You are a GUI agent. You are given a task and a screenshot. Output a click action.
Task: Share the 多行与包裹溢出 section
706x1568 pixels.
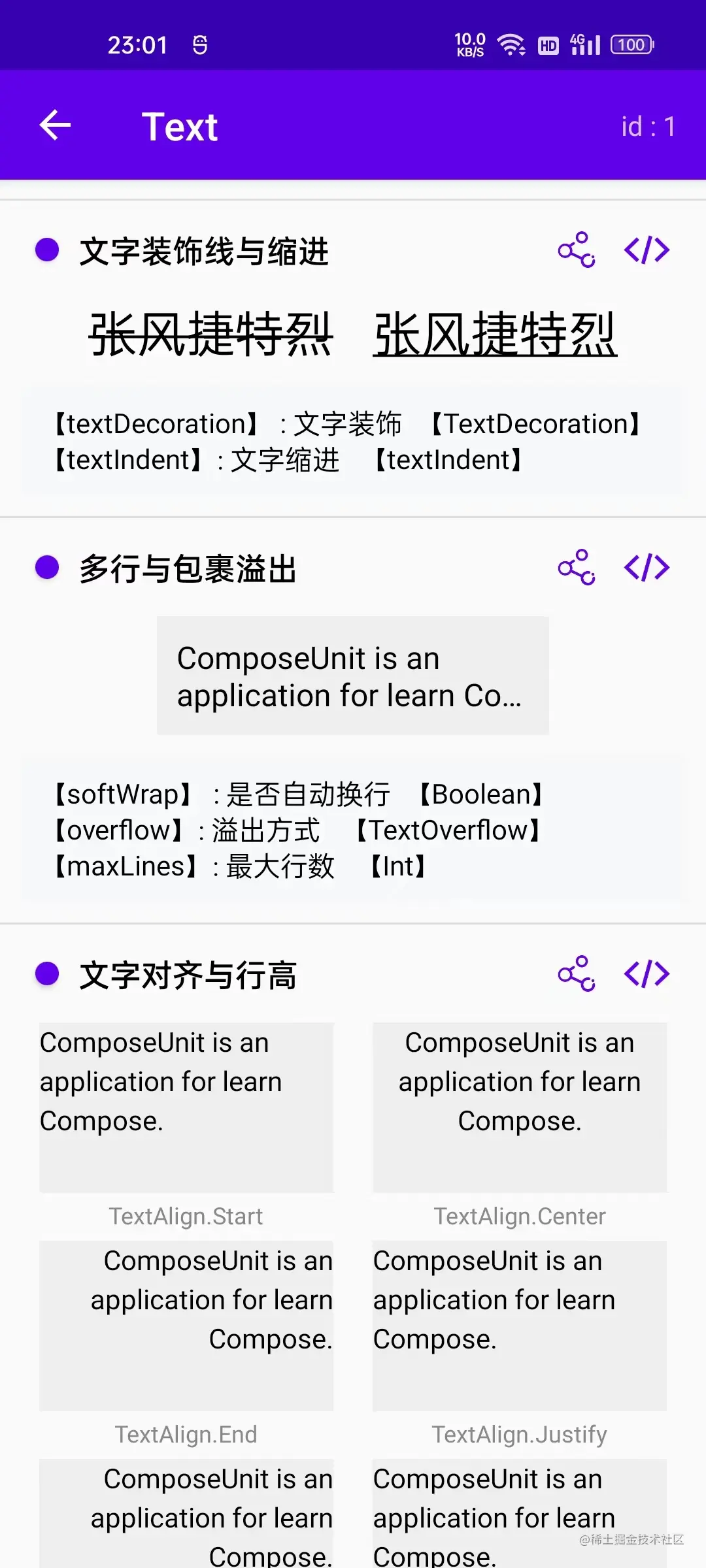point(576,568)
